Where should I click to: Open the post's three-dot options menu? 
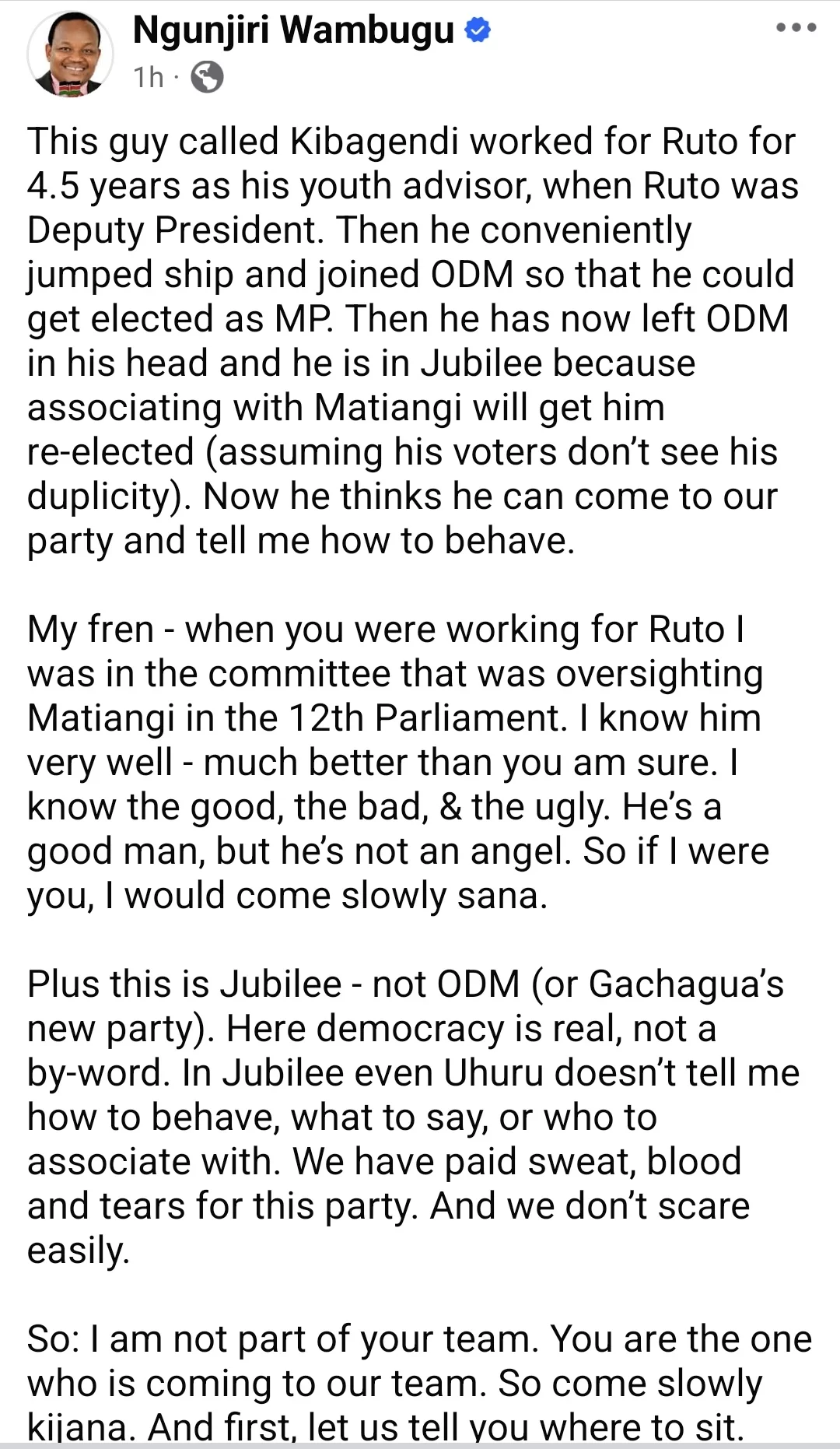tap(796, 29)
